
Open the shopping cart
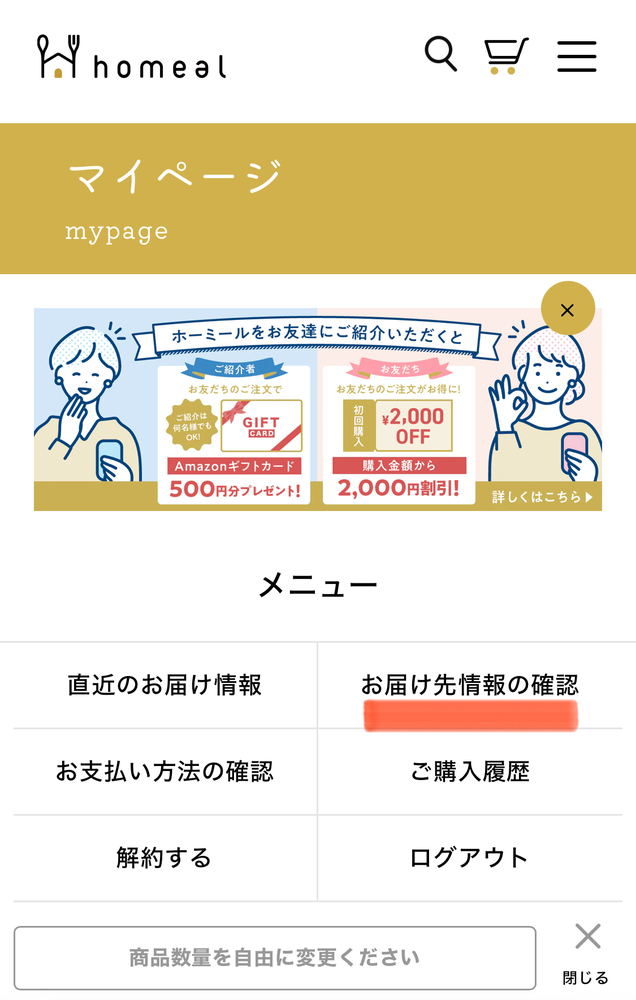[506, 56]
